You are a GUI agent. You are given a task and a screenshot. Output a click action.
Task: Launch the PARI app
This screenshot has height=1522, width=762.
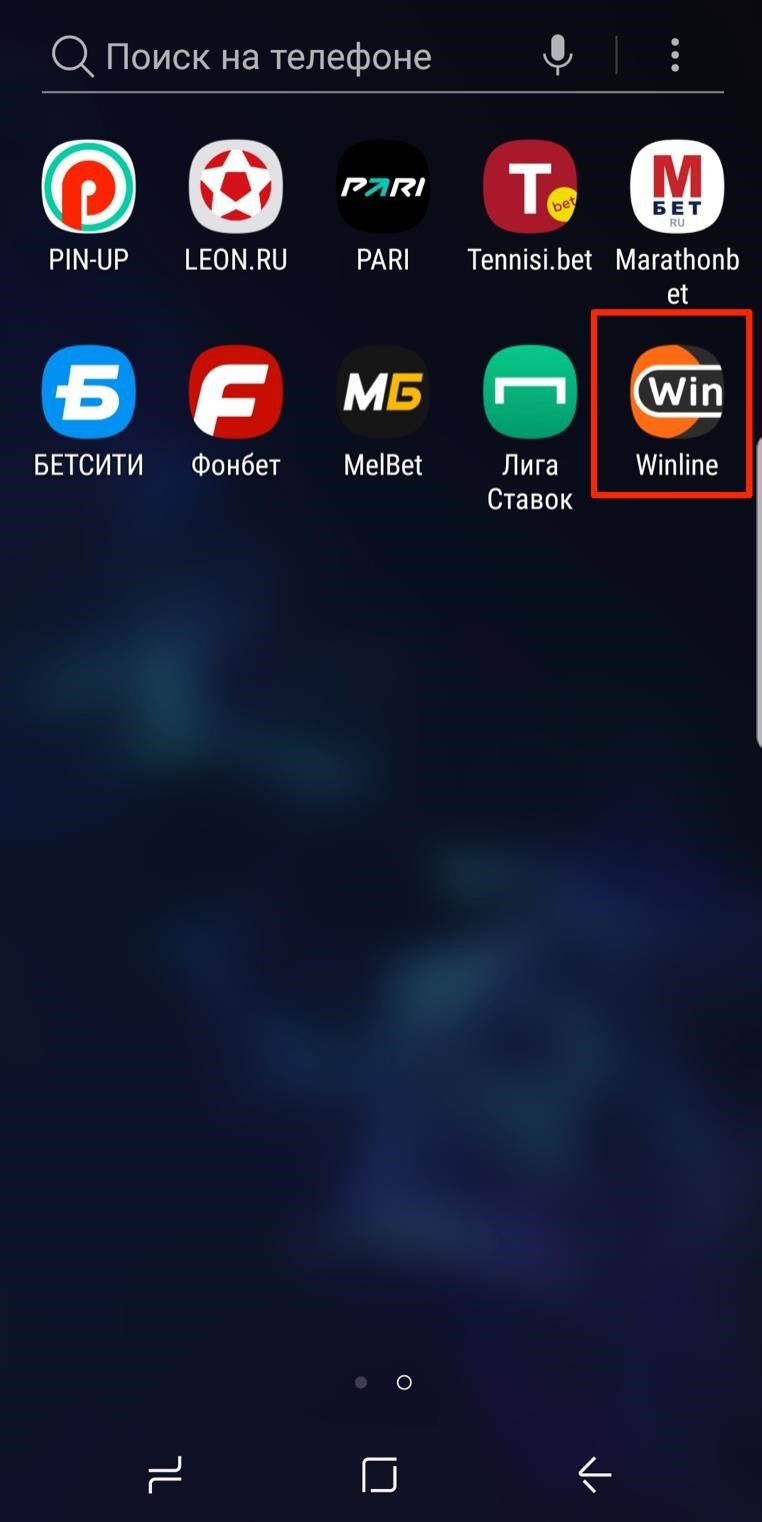point(383,187)
